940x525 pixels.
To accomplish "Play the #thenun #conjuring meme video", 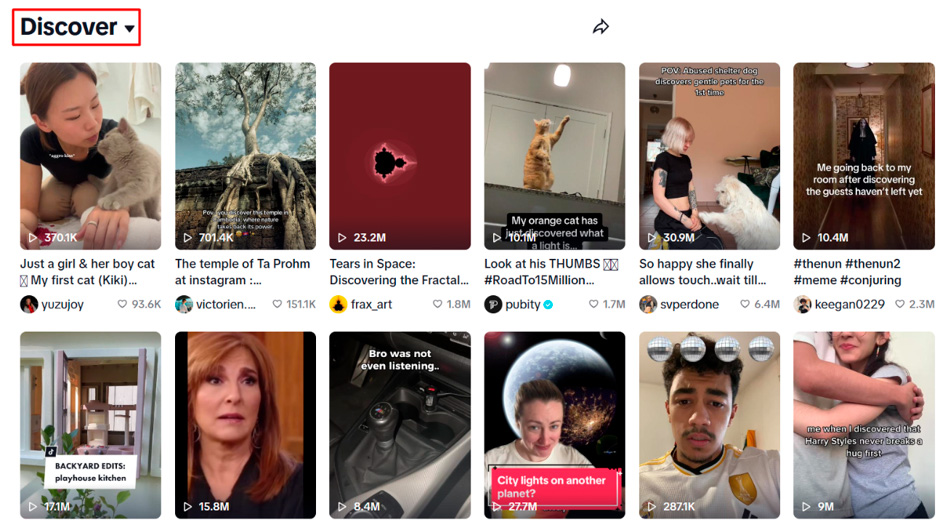I will (x=863, y=155).
